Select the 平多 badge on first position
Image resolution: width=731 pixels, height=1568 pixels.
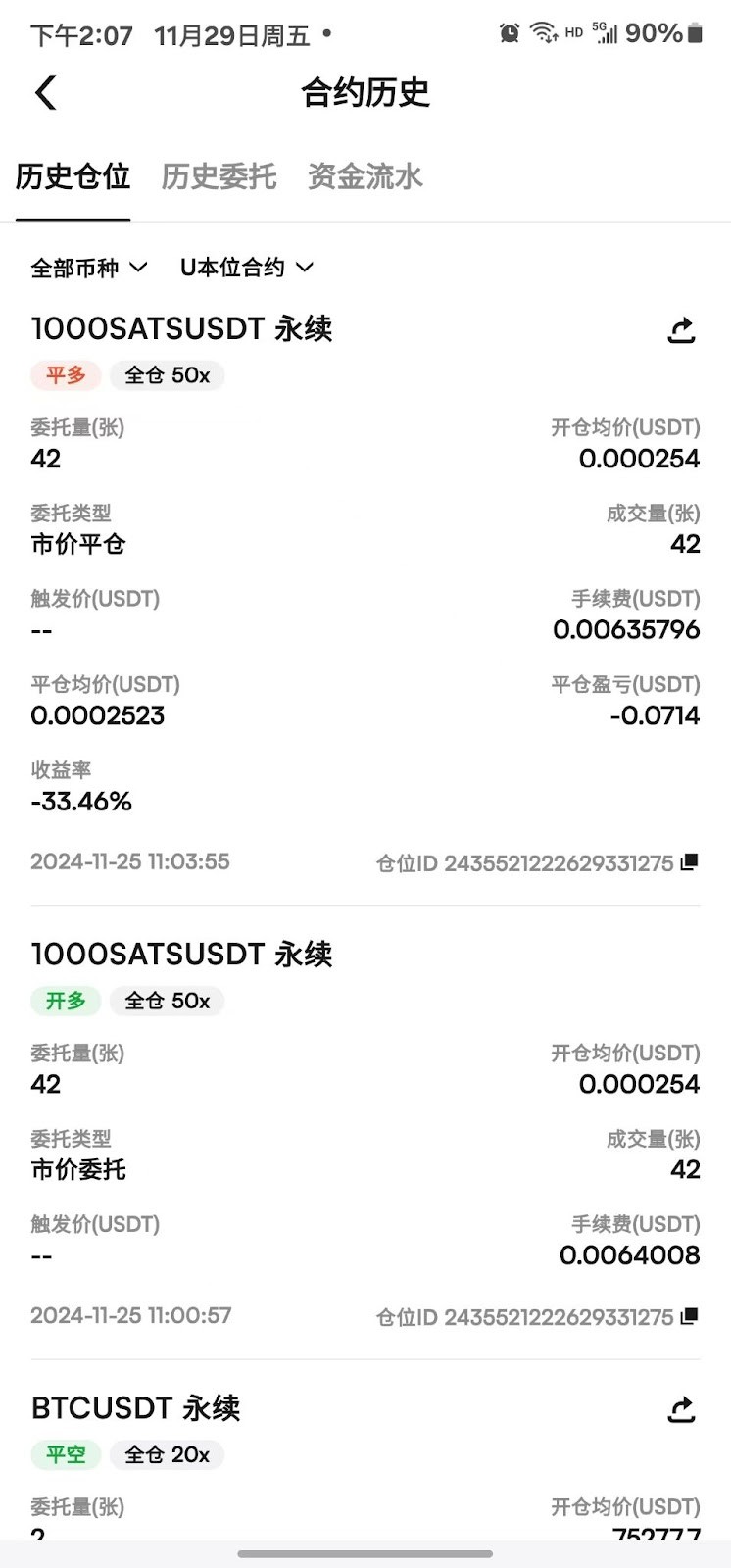(x=65, y=375)
